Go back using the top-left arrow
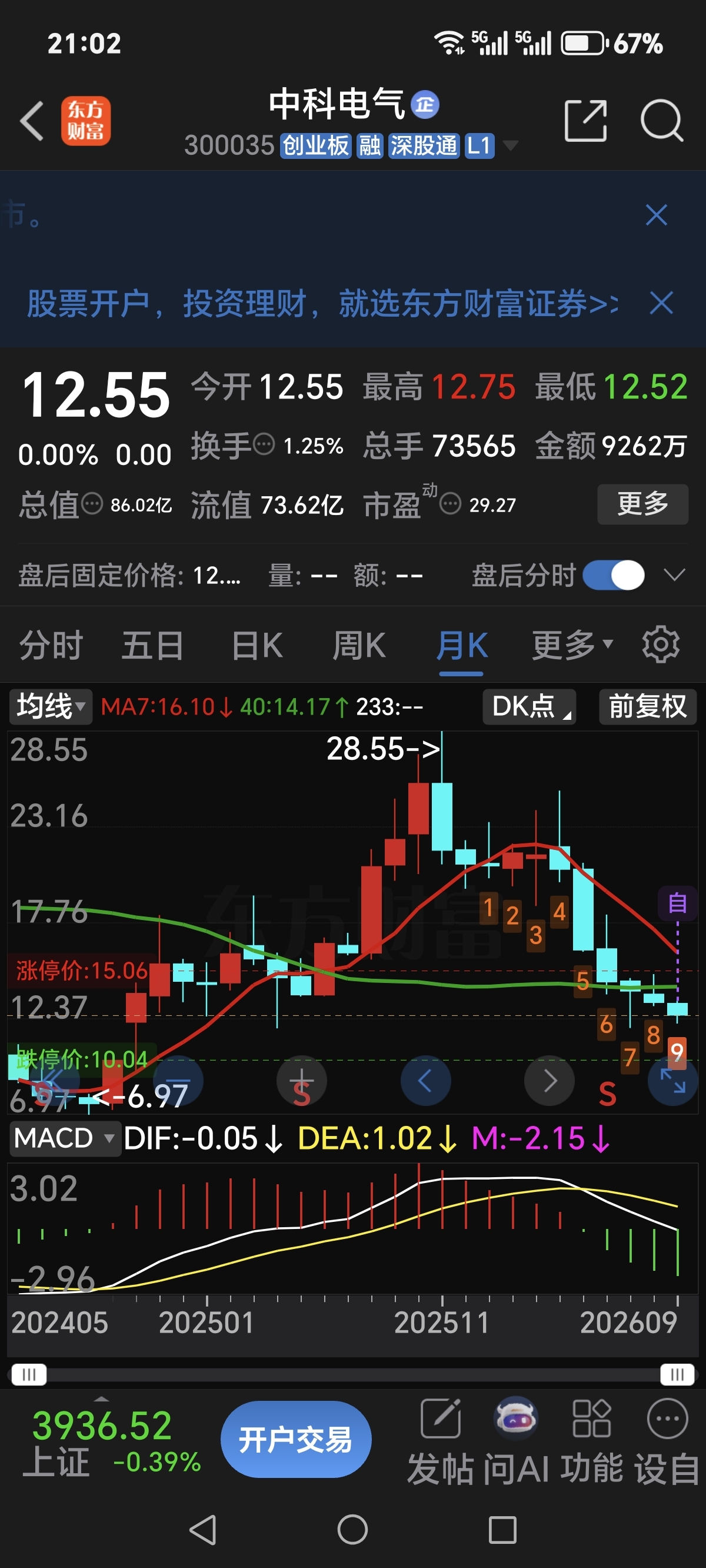 pyautogui.click(x=32, y=121)
